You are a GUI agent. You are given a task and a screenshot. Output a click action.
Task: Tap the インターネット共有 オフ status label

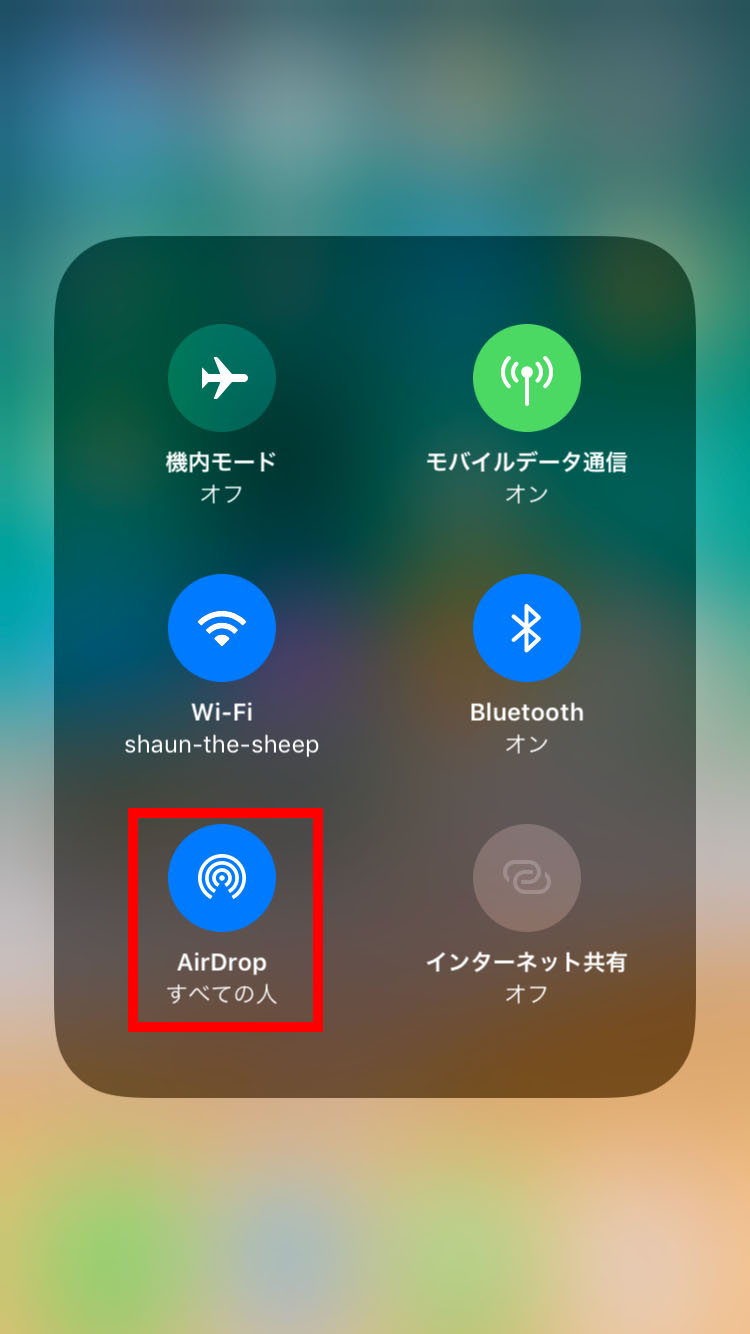tap(527, 994)
